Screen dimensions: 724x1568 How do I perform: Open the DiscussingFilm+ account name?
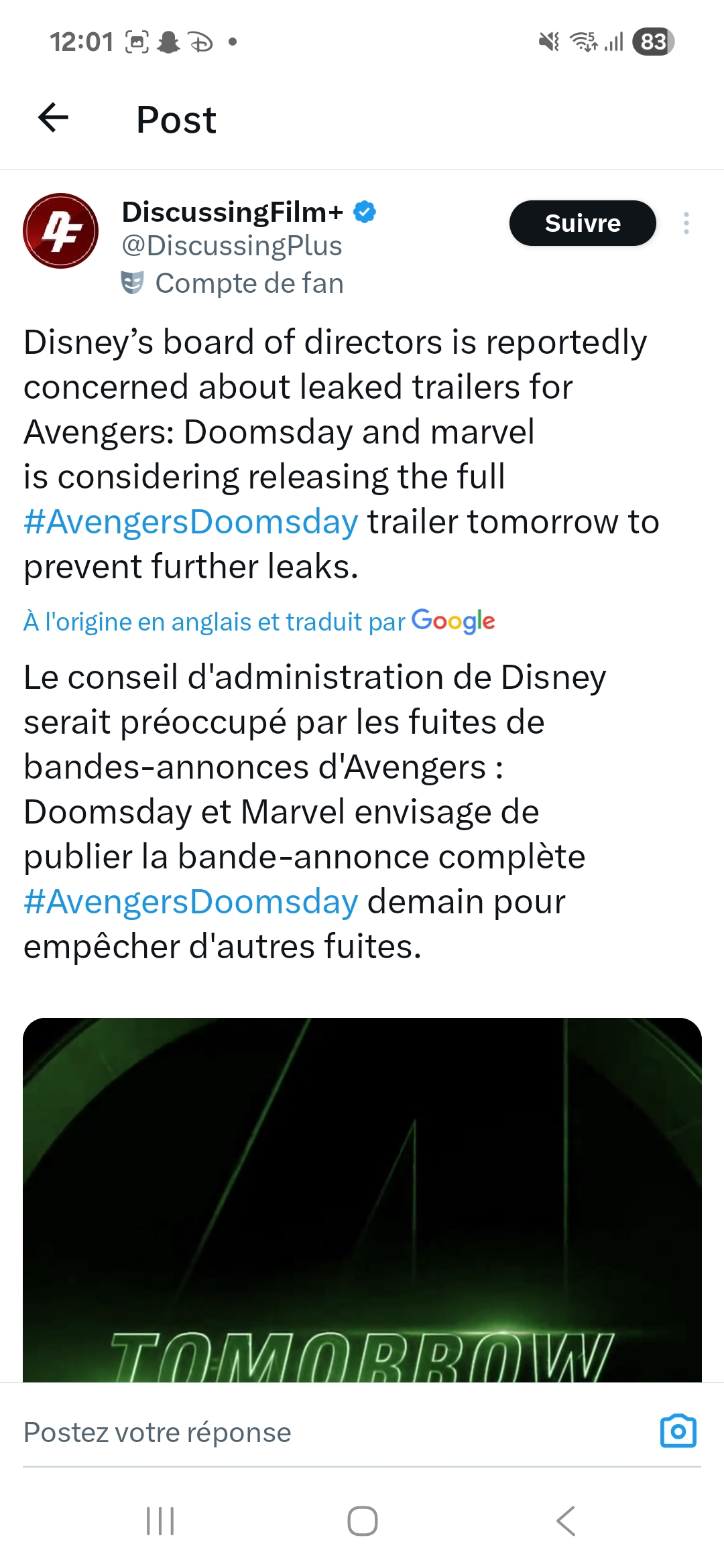click(x=232, y=212)
